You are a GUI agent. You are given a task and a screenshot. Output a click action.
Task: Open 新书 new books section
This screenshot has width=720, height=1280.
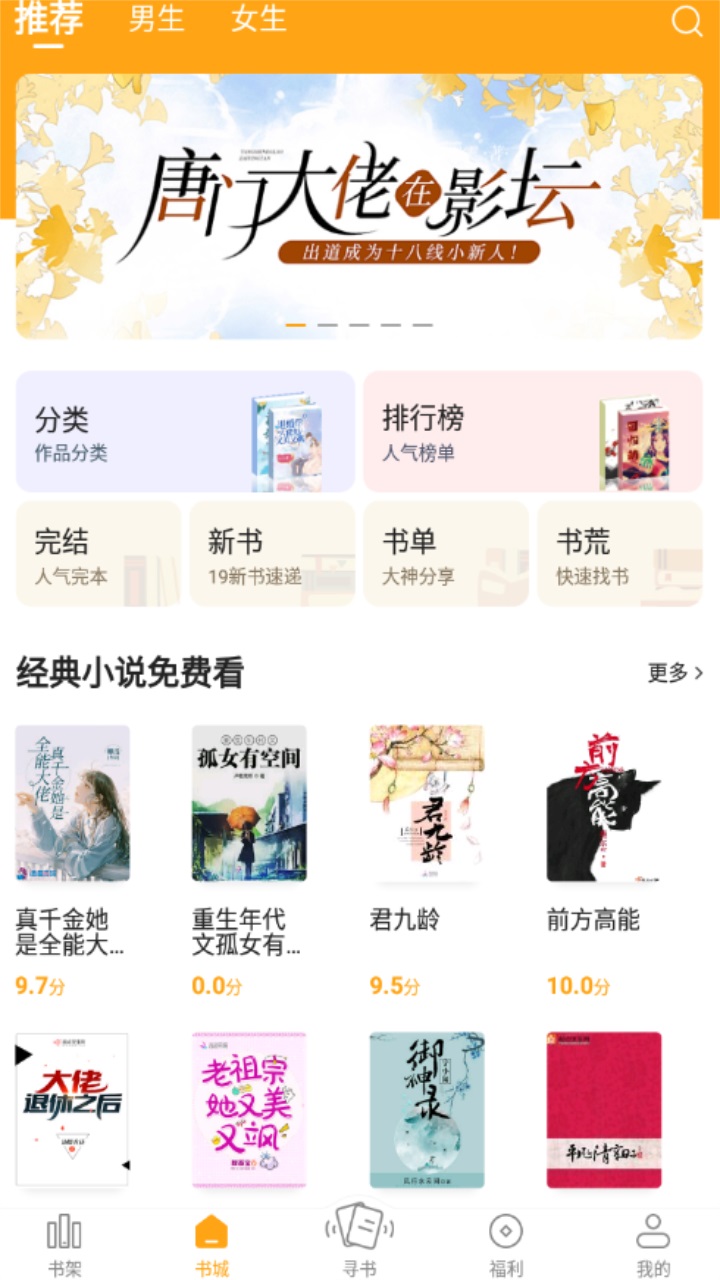tap(272, 555)
